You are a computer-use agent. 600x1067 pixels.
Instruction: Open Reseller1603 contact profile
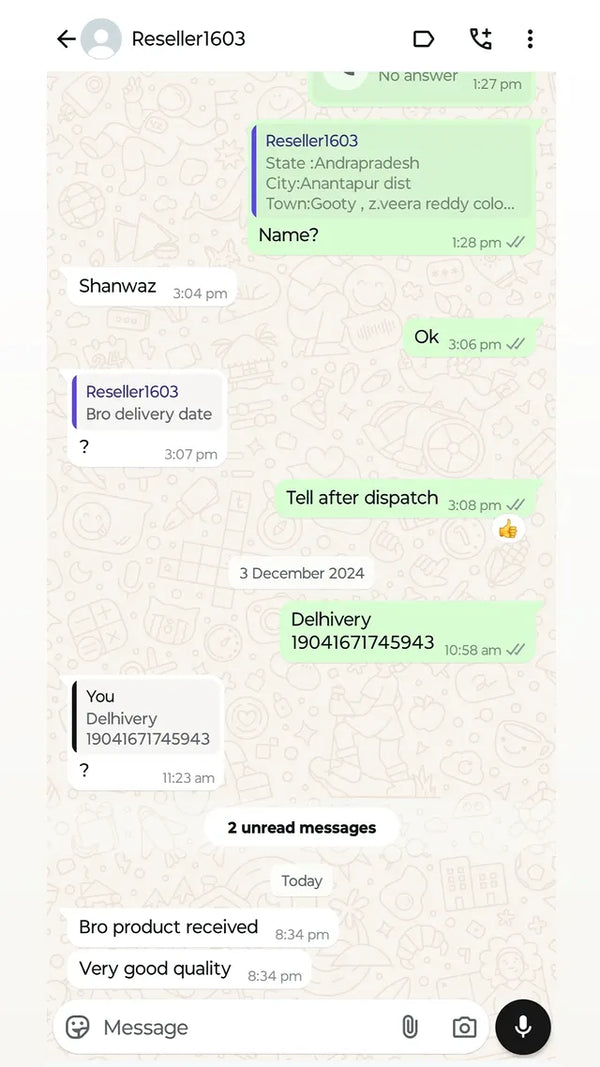(188, 39)
